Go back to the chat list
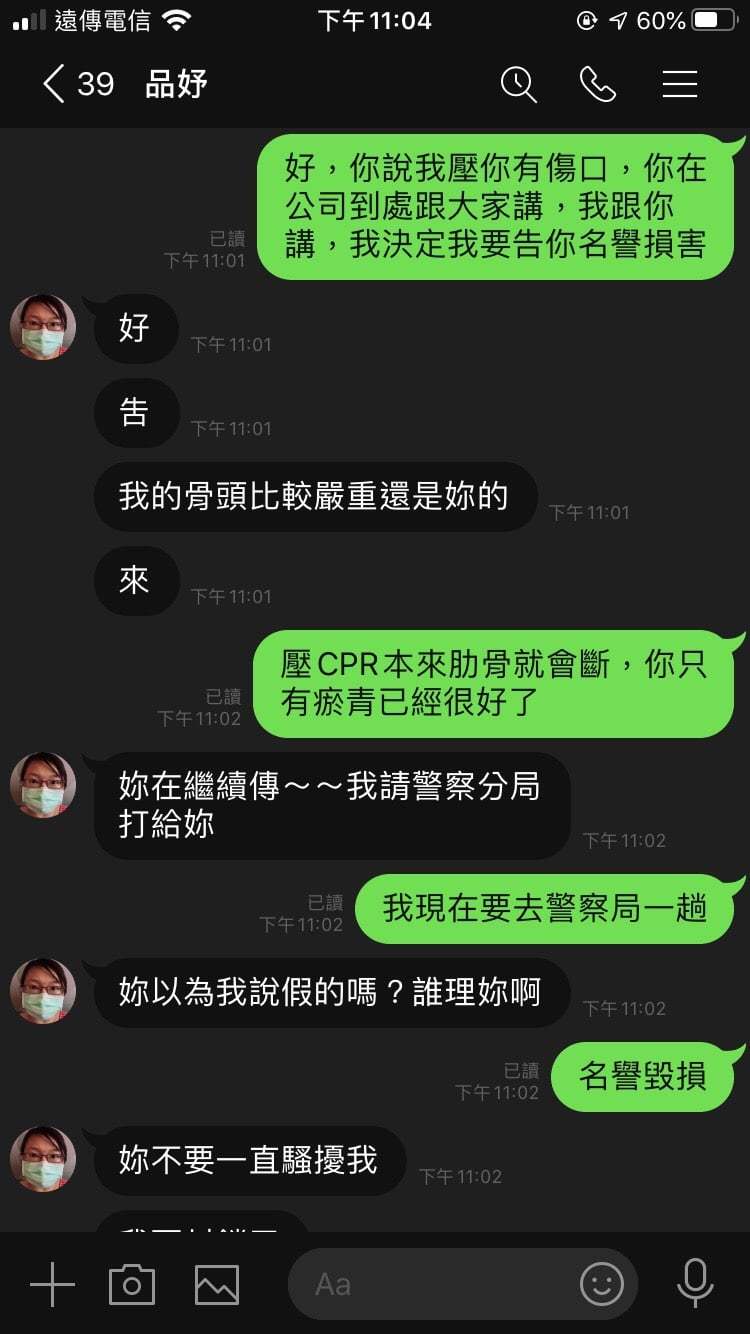 55,84
